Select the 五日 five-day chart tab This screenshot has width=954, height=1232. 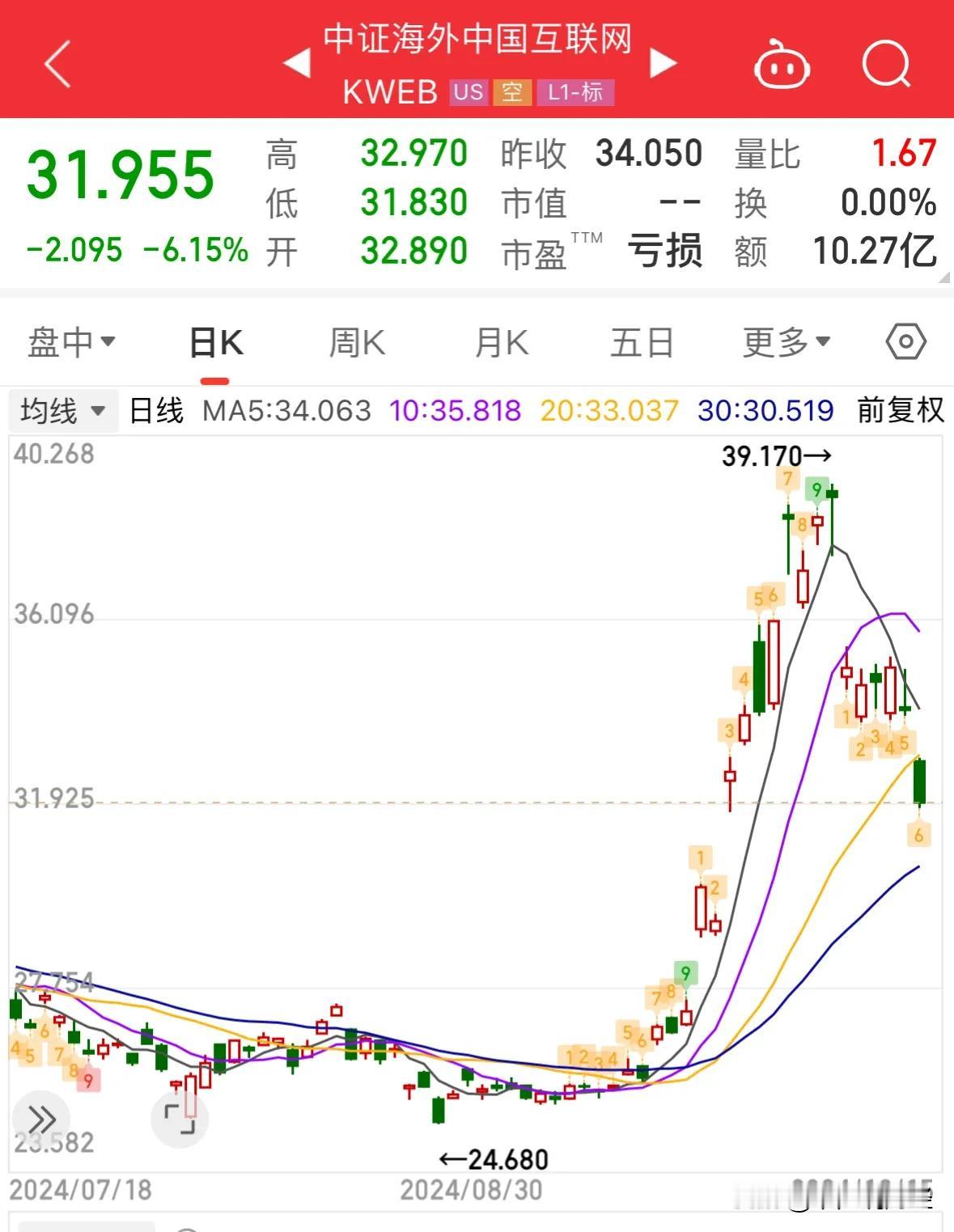(x=642, y=341)
